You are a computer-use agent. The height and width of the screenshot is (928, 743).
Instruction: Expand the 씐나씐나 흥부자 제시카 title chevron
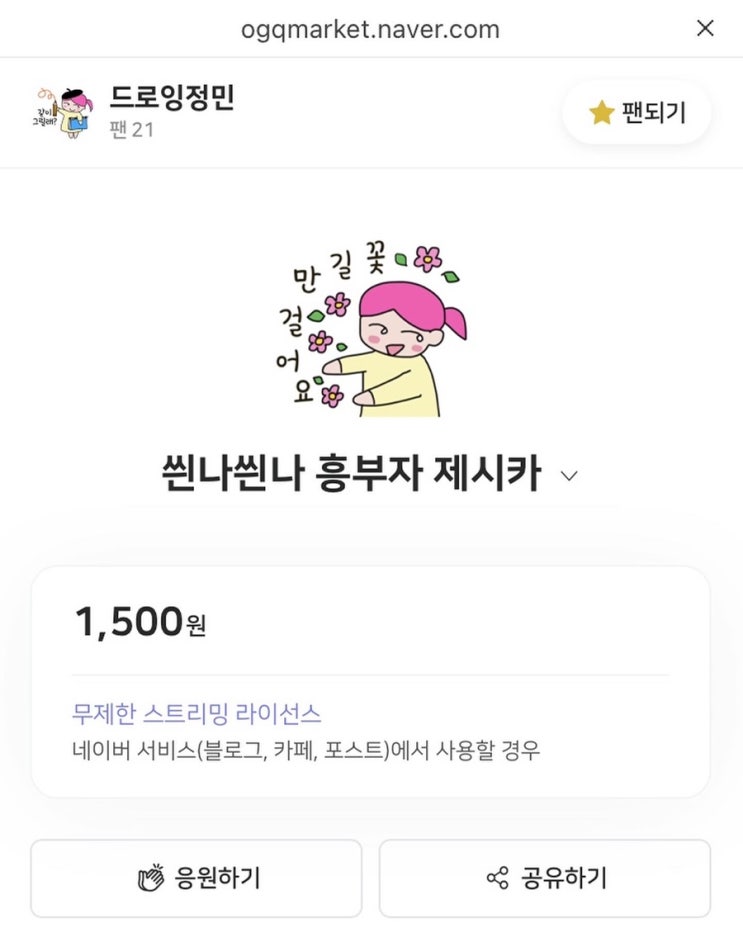click(569, 476)
